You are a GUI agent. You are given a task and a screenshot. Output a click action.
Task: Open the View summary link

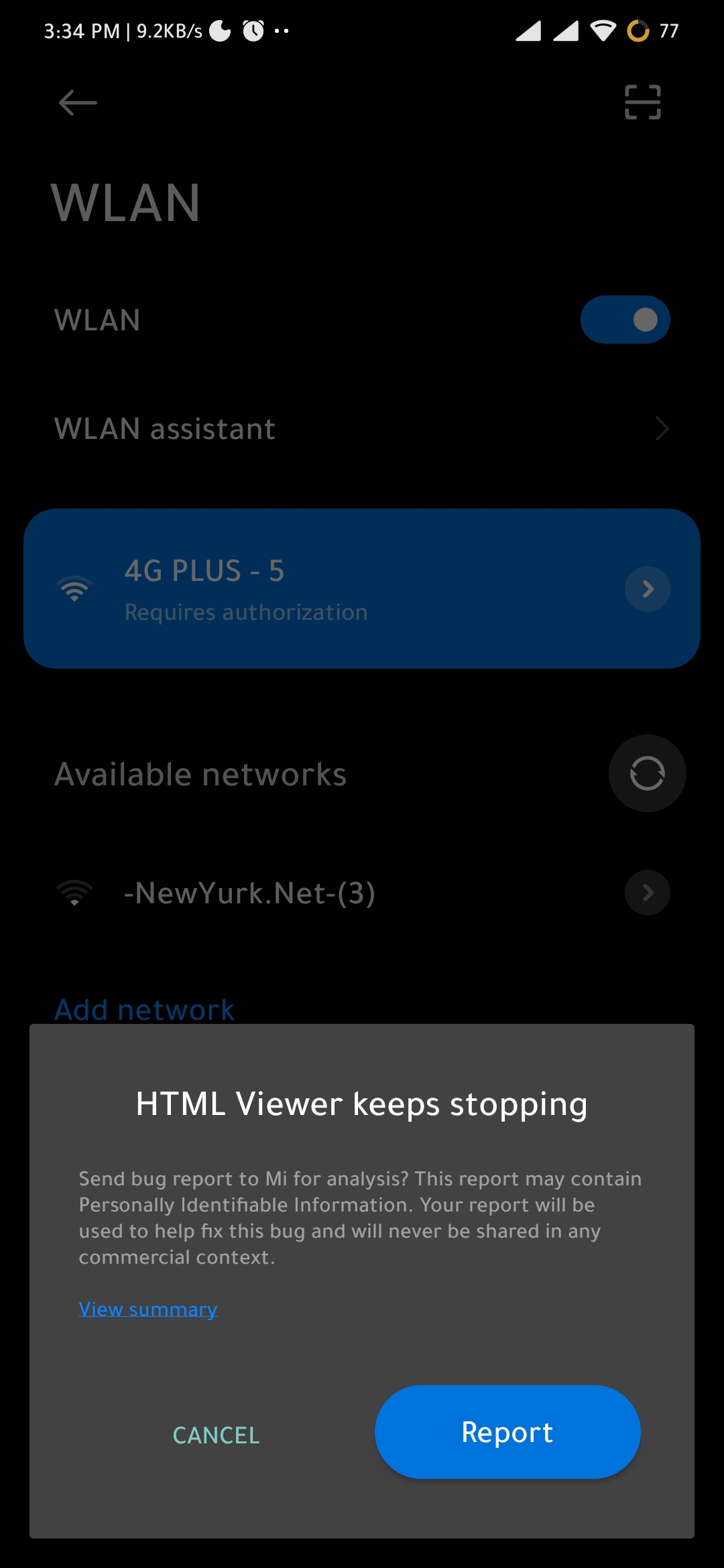tap(148, 1309)
